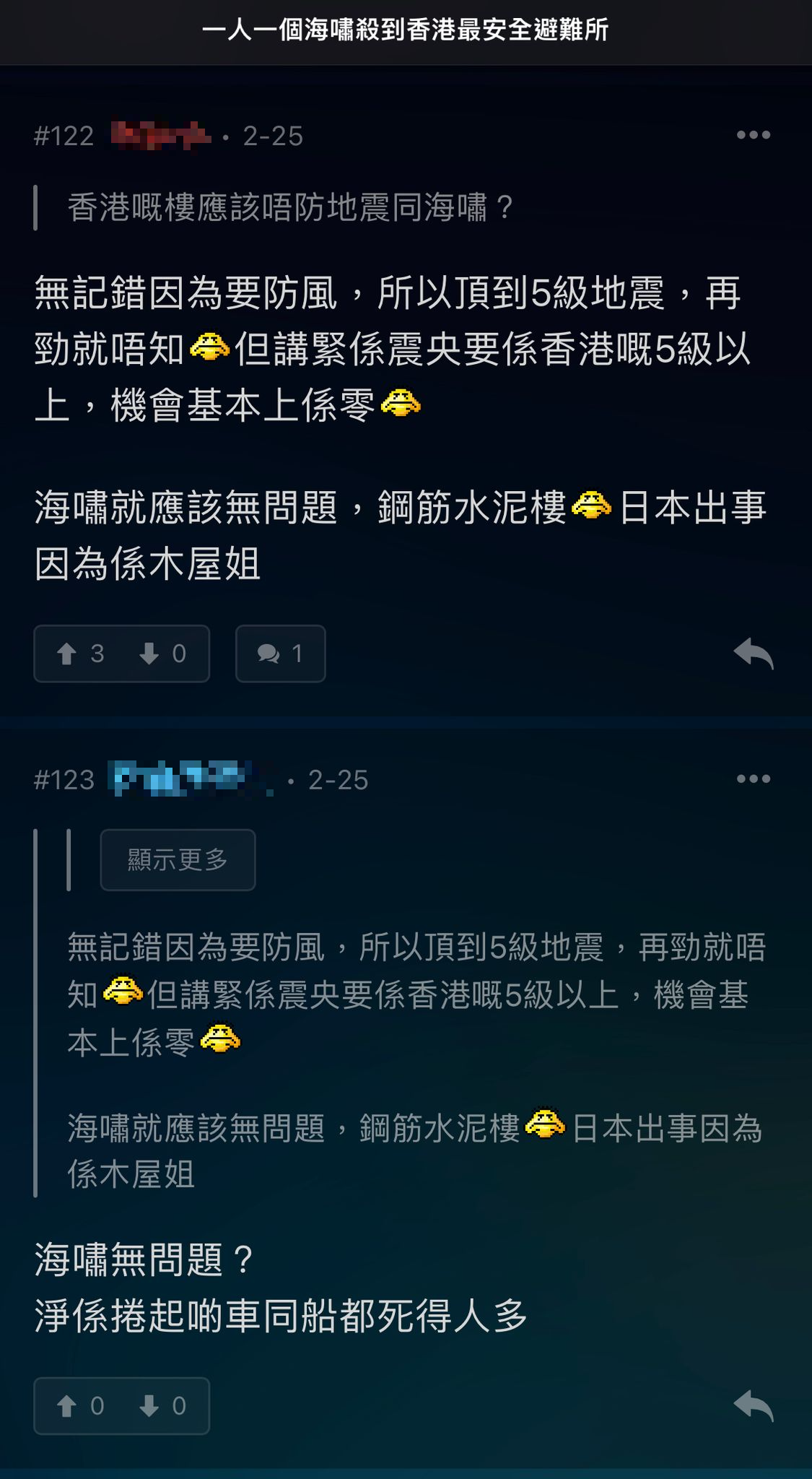Select the quote block in post #122
The height and width of the screenshot is (1479, 812).
(x=289, y=208)
